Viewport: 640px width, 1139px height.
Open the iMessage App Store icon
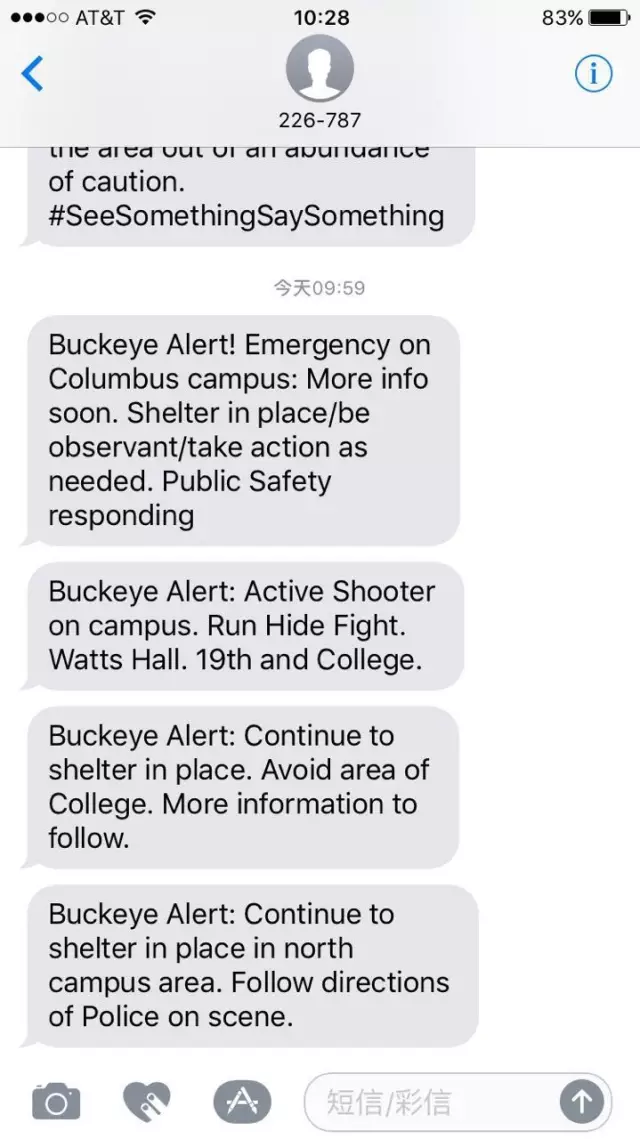242,1102
